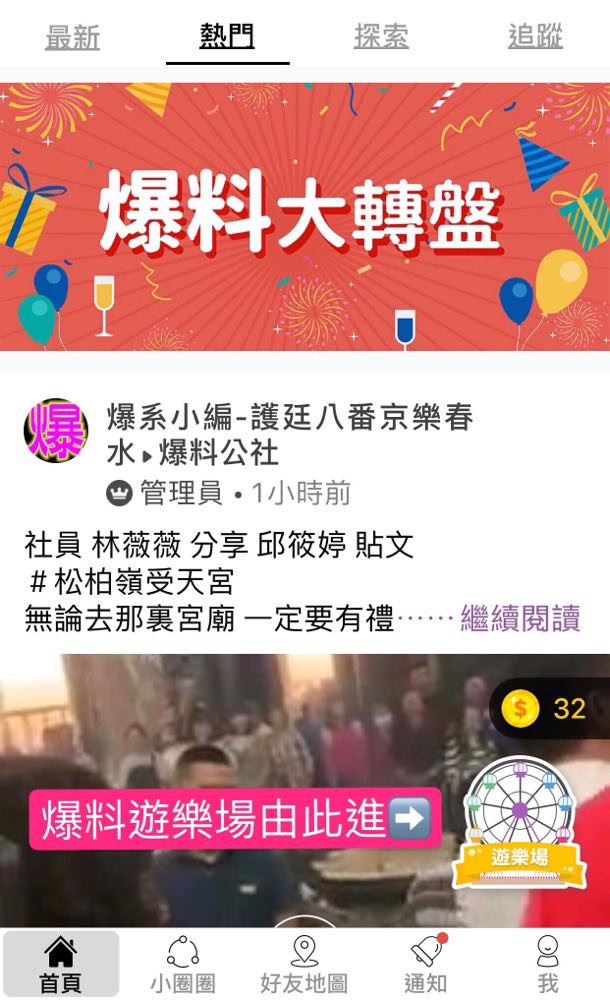This screenshot has width=610, height=1000.
Task: View the 爆系小編 poster's profile avatar
Action: 55,431
